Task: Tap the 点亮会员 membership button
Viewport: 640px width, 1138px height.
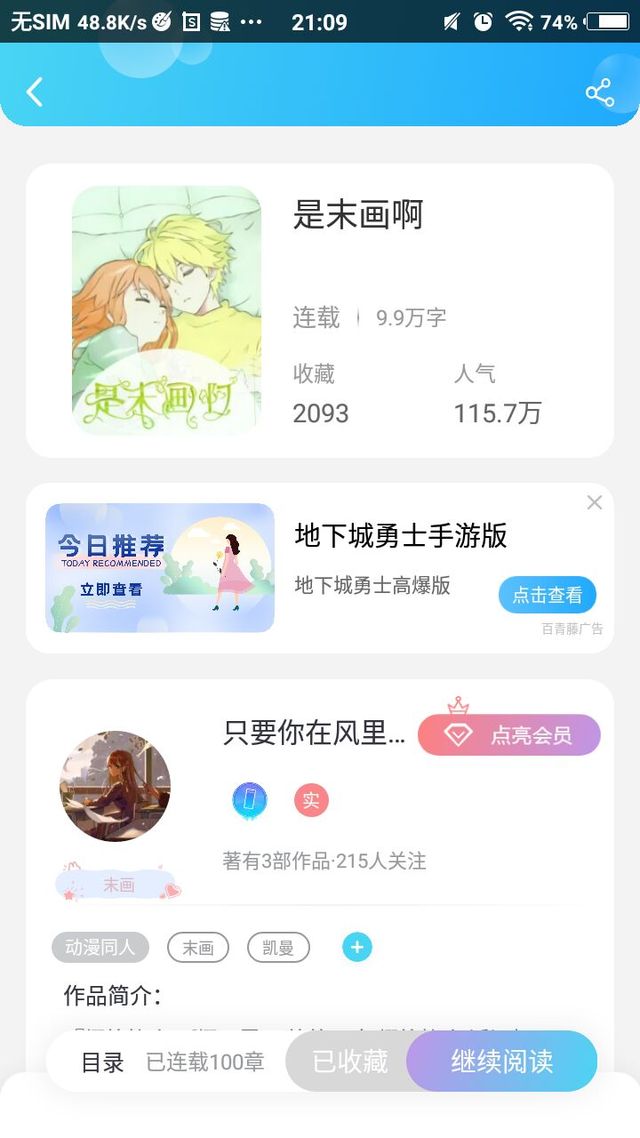Action: [x=509, y=735]
